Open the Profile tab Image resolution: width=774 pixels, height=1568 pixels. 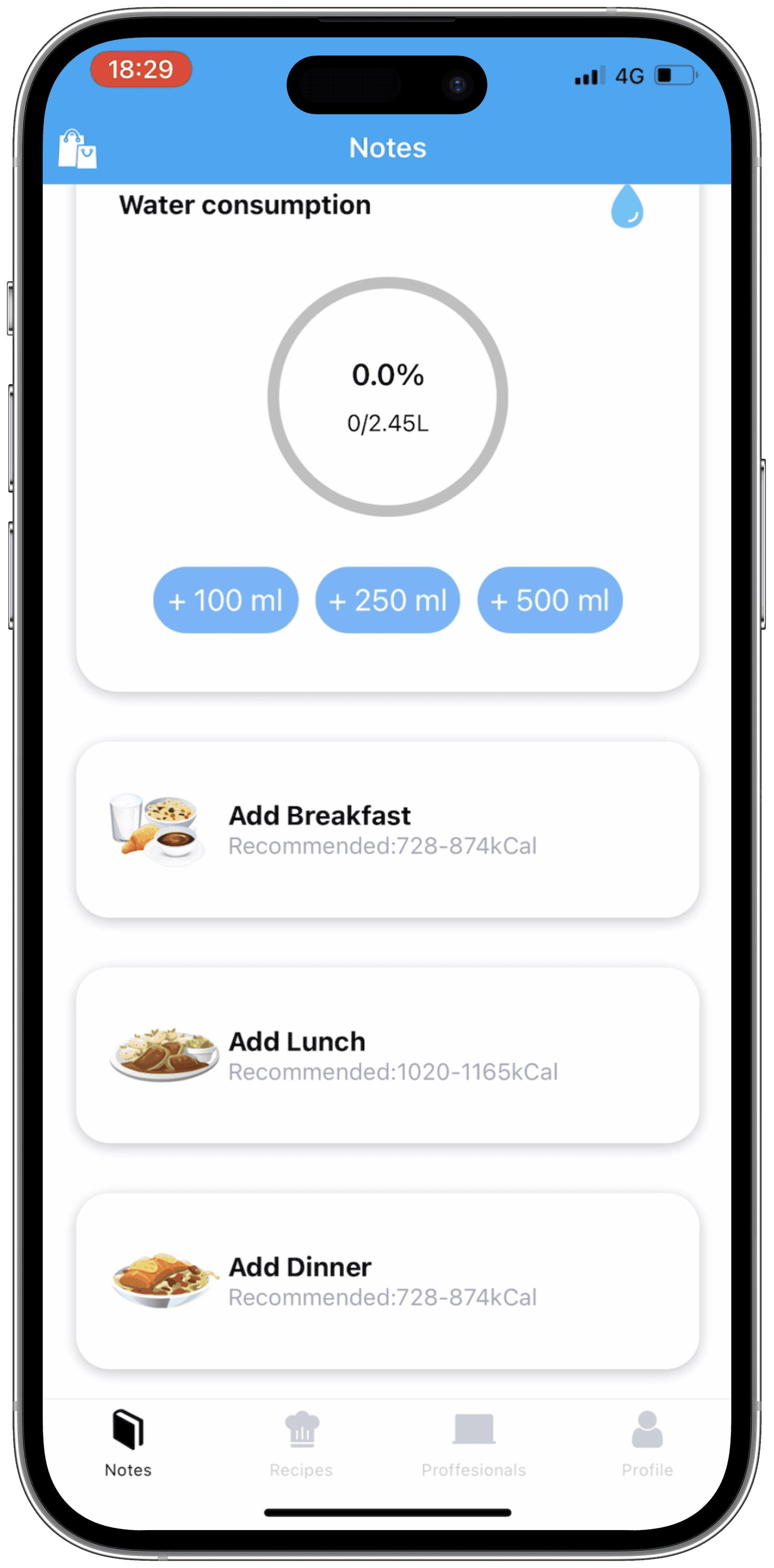pyautogui.click(x=647, y=1444)
